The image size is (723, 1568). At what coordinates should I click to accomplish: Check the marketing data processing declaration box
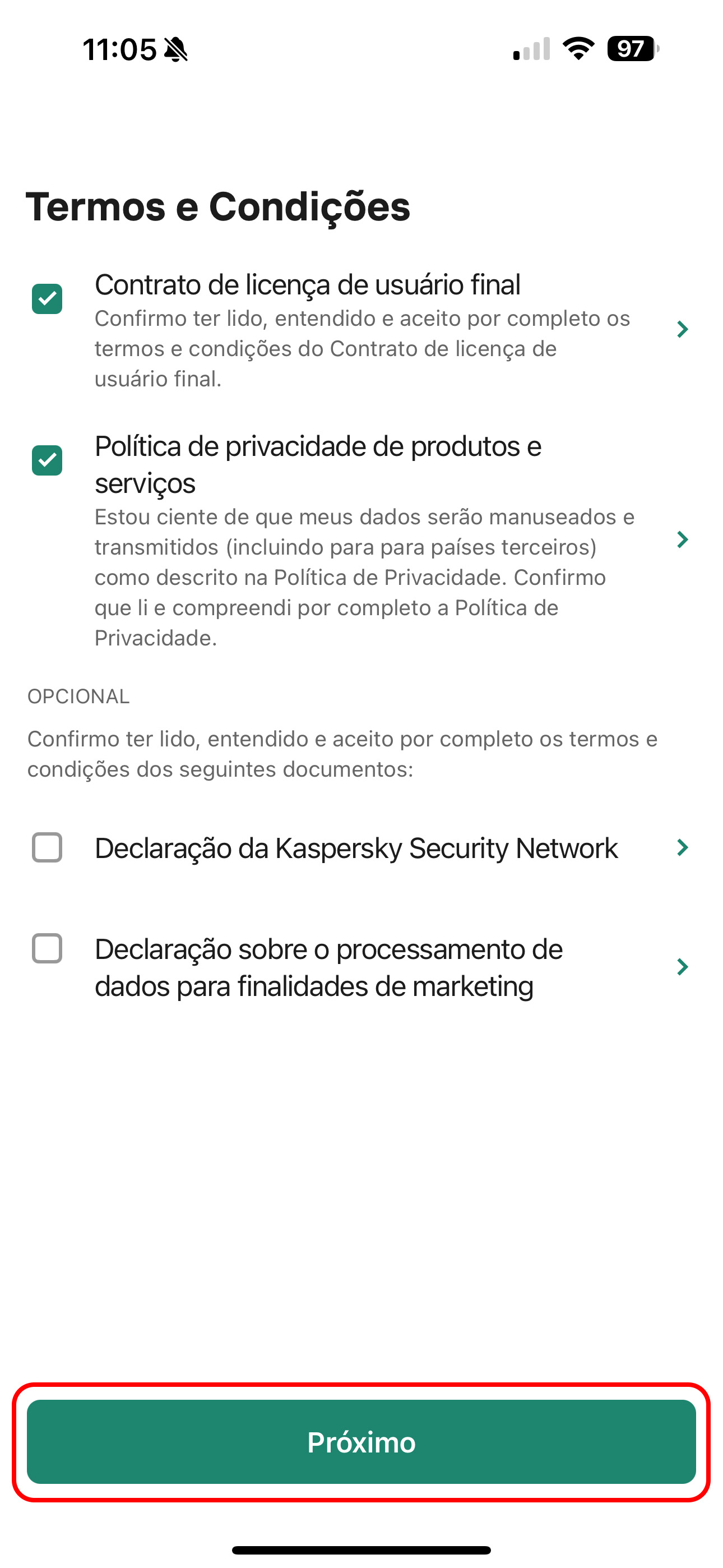[47, 948]
